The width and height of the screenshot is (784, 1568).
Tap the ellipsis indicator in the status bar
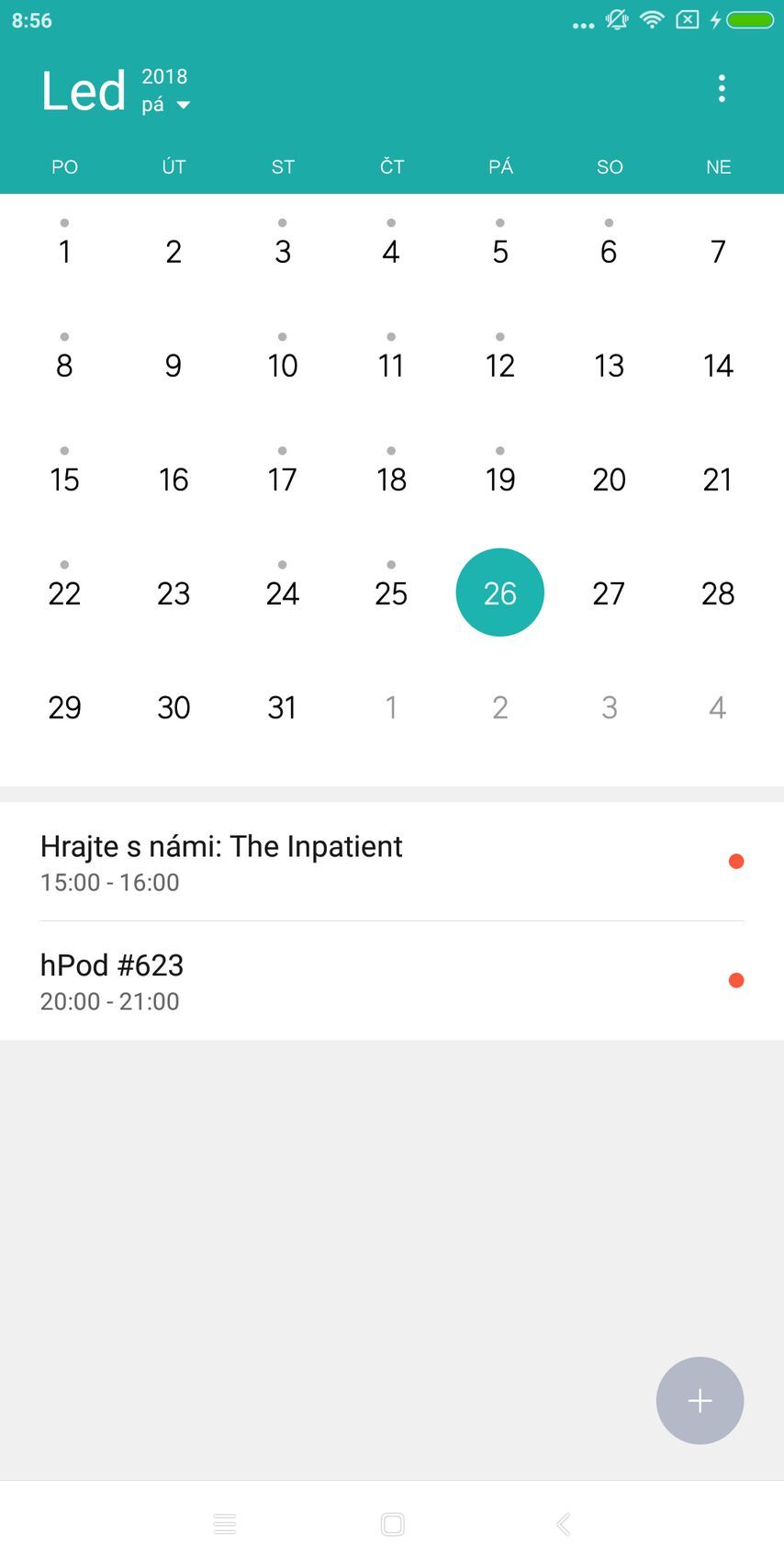tap(583, 24)
